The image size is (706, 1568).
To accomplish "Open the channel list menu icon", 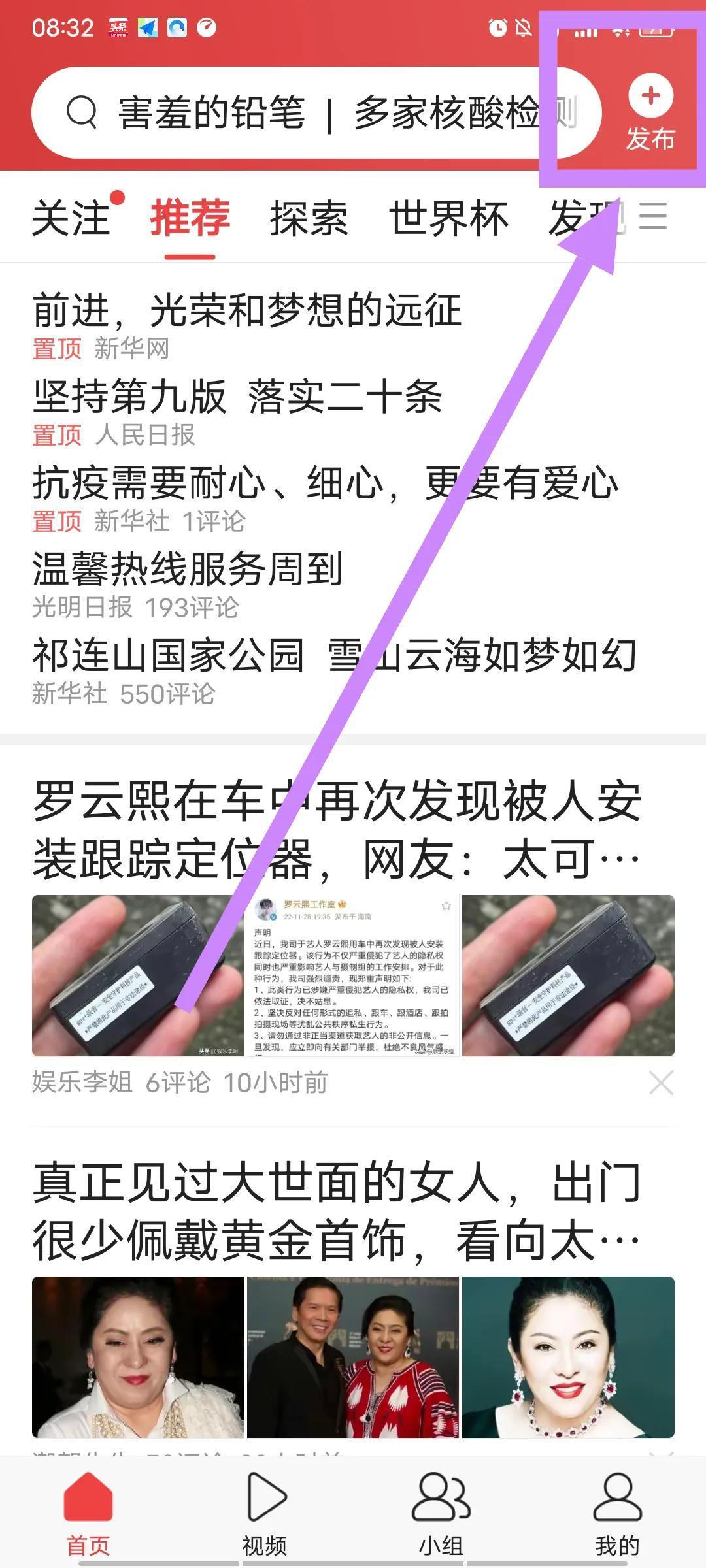I will (652, 216).
